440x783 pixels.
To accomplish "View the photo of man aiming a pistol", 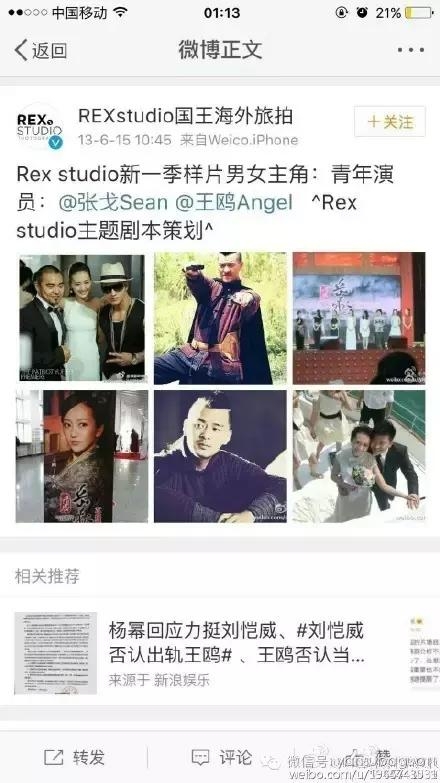I will [x=220, y=318].
